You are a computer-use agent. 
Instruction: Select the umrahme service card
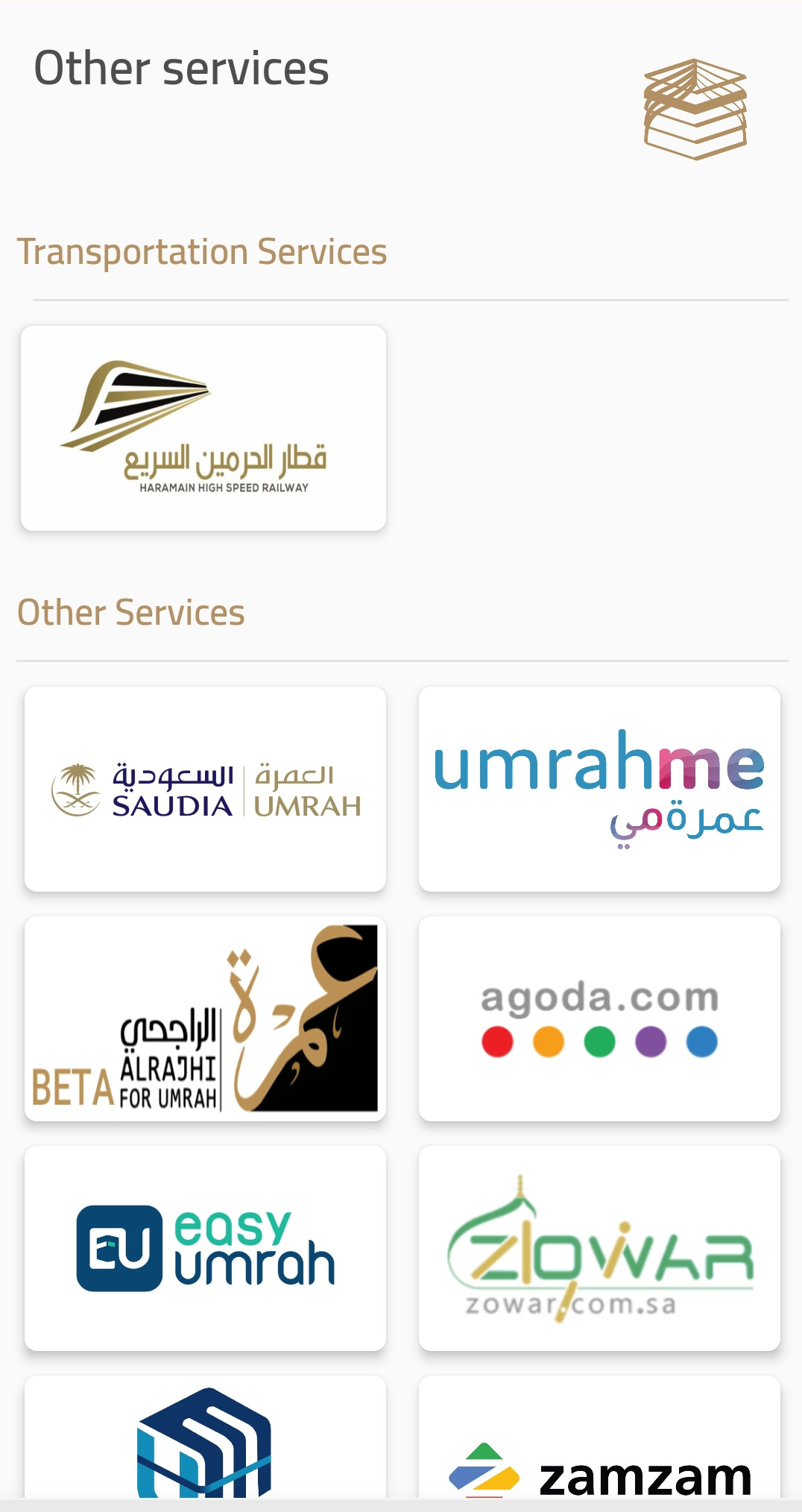coord(599,789)
